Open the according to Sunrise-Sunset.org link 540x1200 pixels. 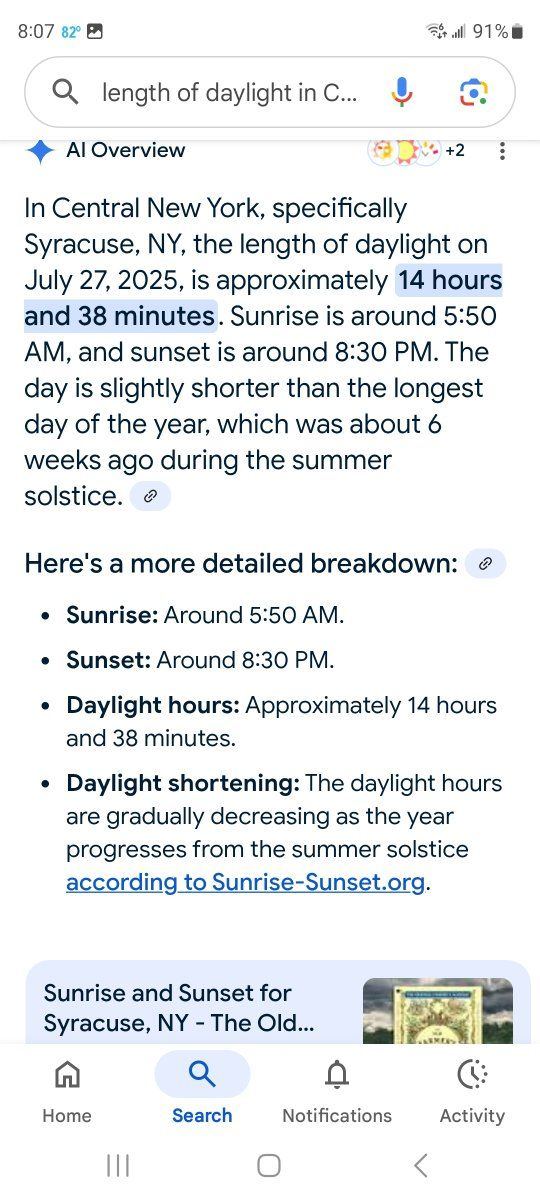point(245,883)
